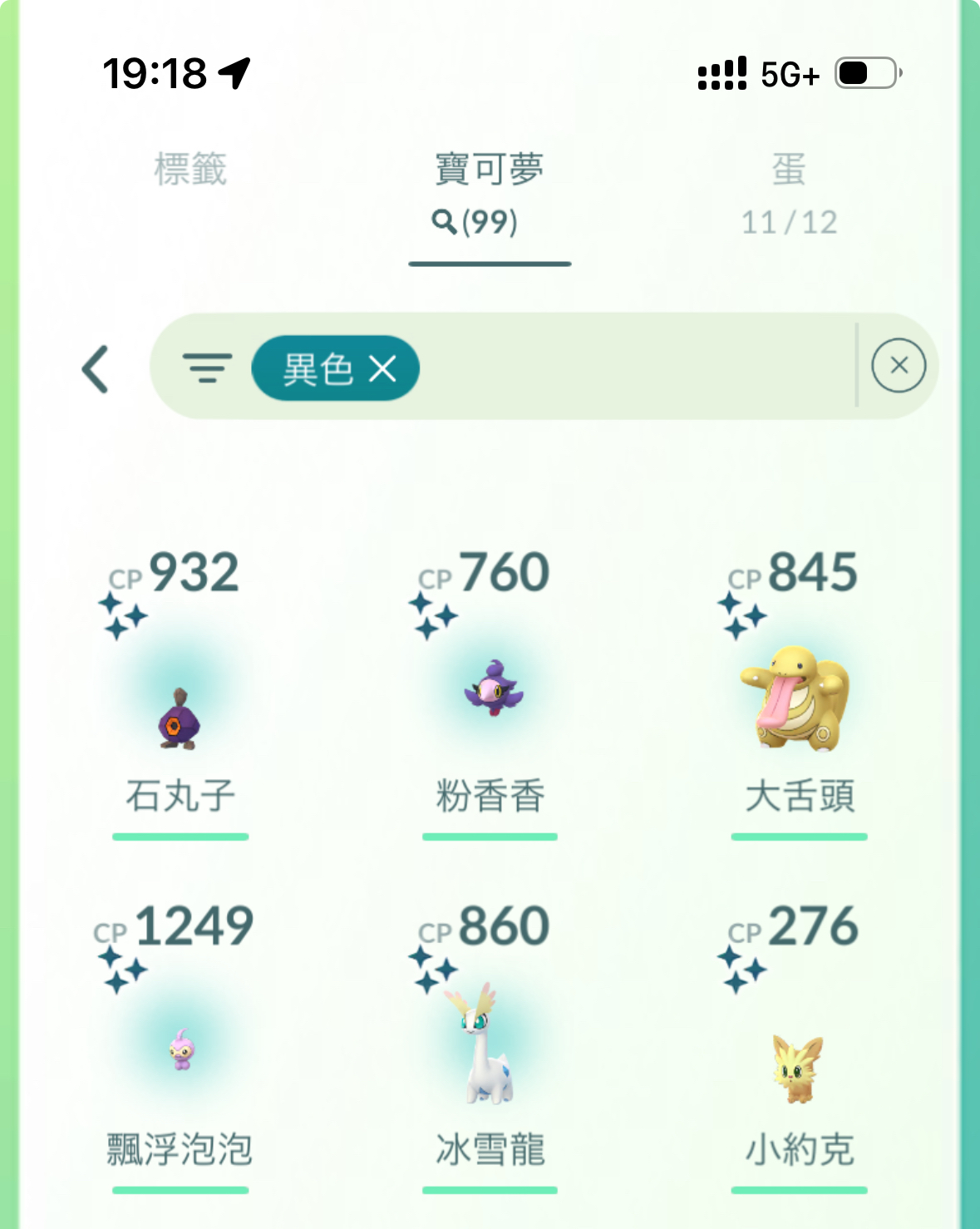Select the 寶可夢 tab
980x1229 pixels.
click(489, 193)
